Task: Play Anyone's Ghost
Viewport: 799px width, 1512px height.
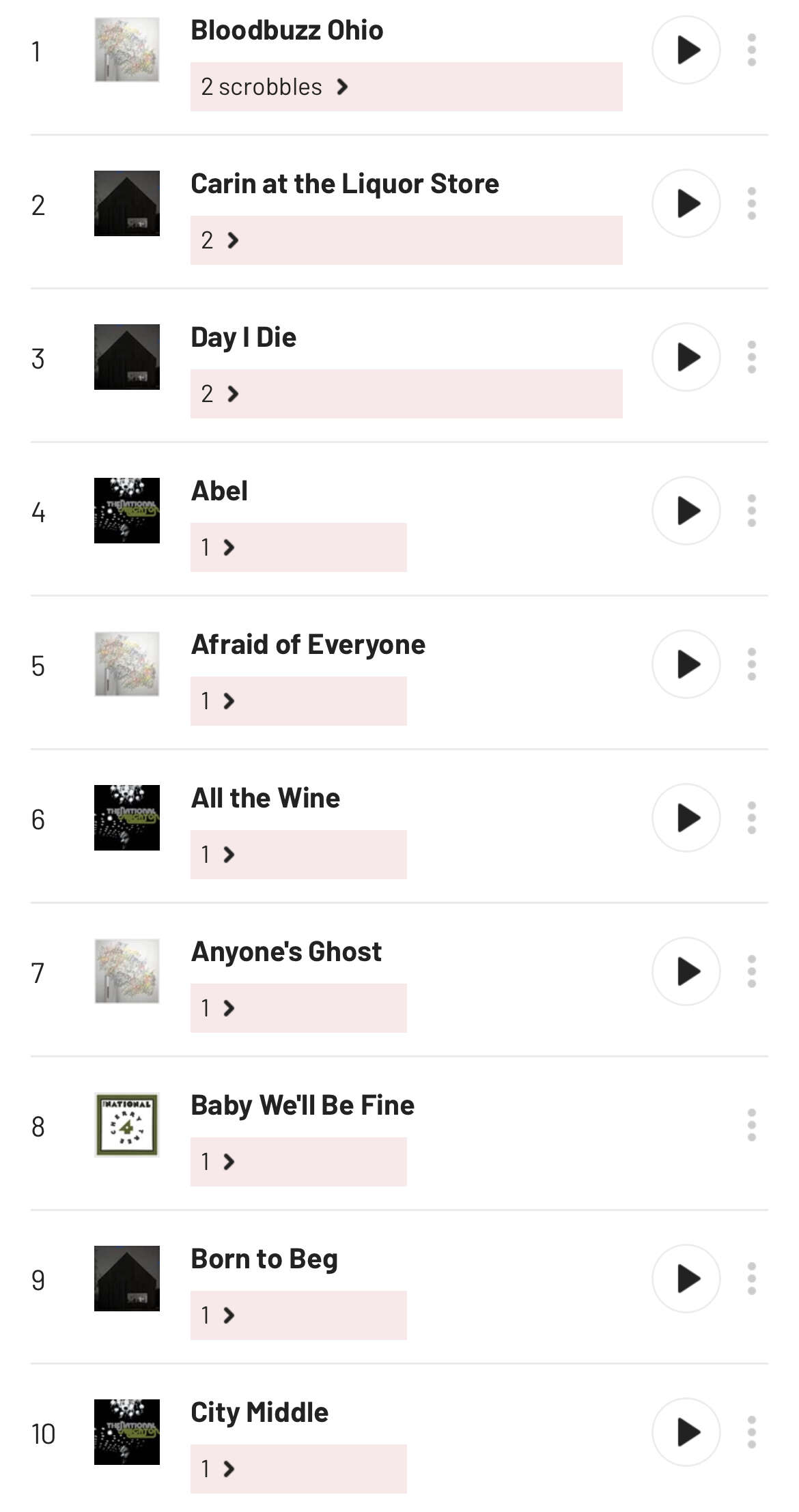Action: pos(686,971)
